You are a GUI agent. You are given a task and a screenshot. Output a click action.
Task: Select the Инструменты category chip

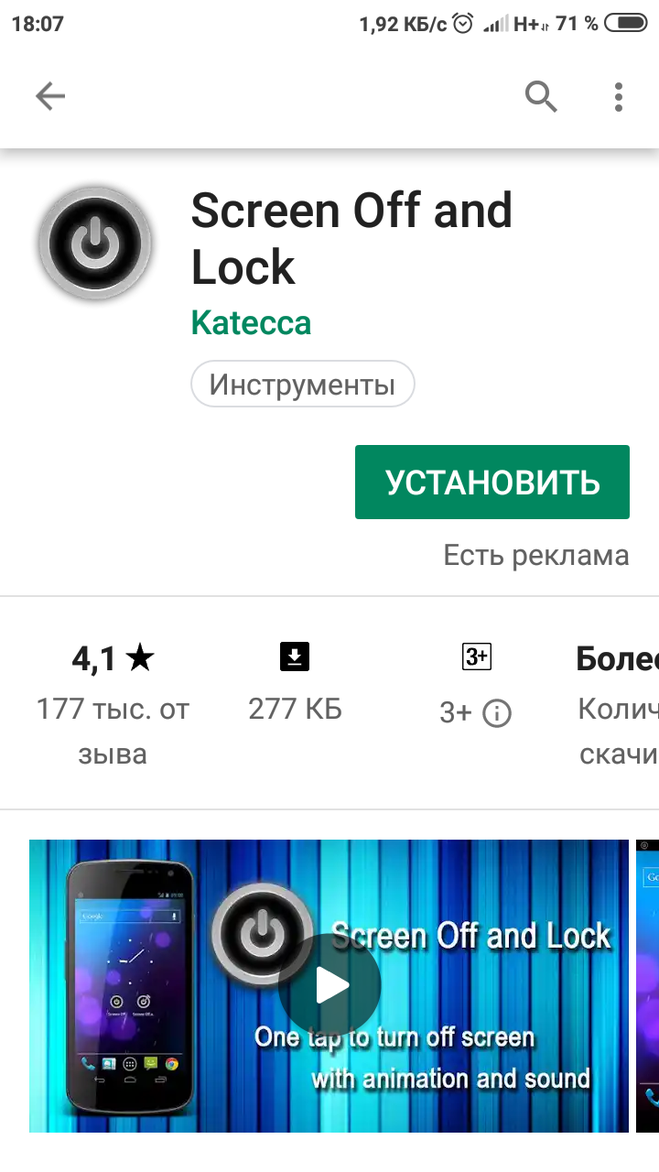tap(302, 385)
